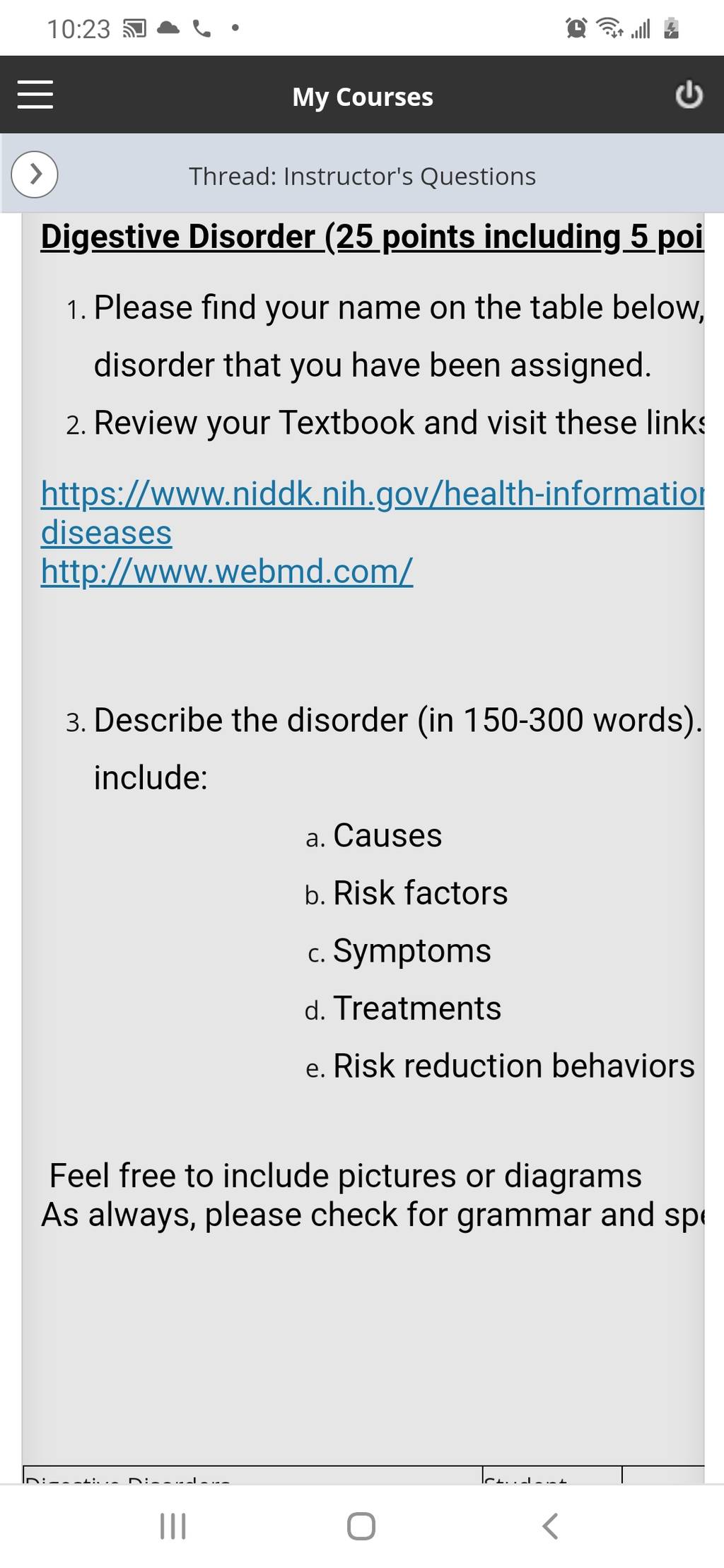Expand the thread navigation arrow

35,174
